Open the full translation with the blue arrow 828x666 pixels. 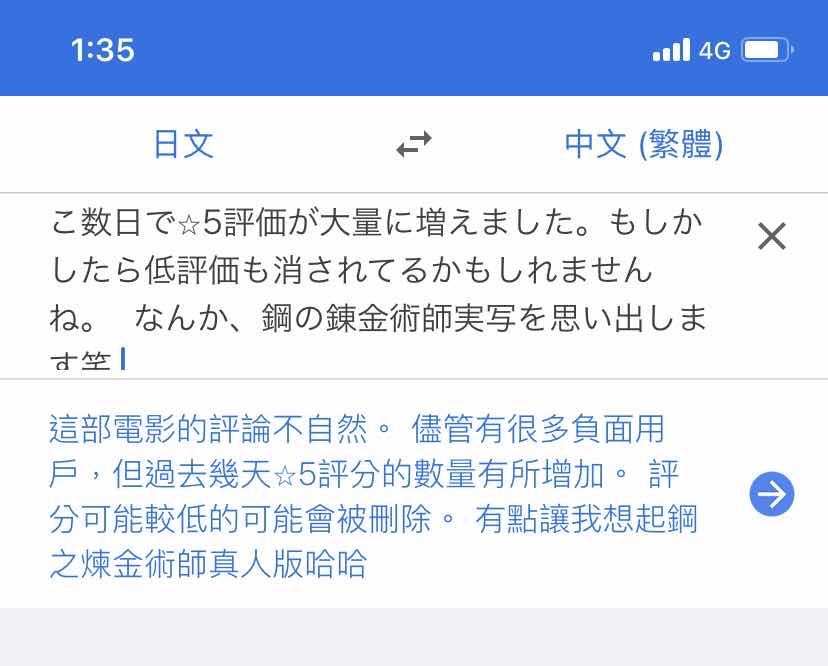pyautogui.click(x=772, y=493)
